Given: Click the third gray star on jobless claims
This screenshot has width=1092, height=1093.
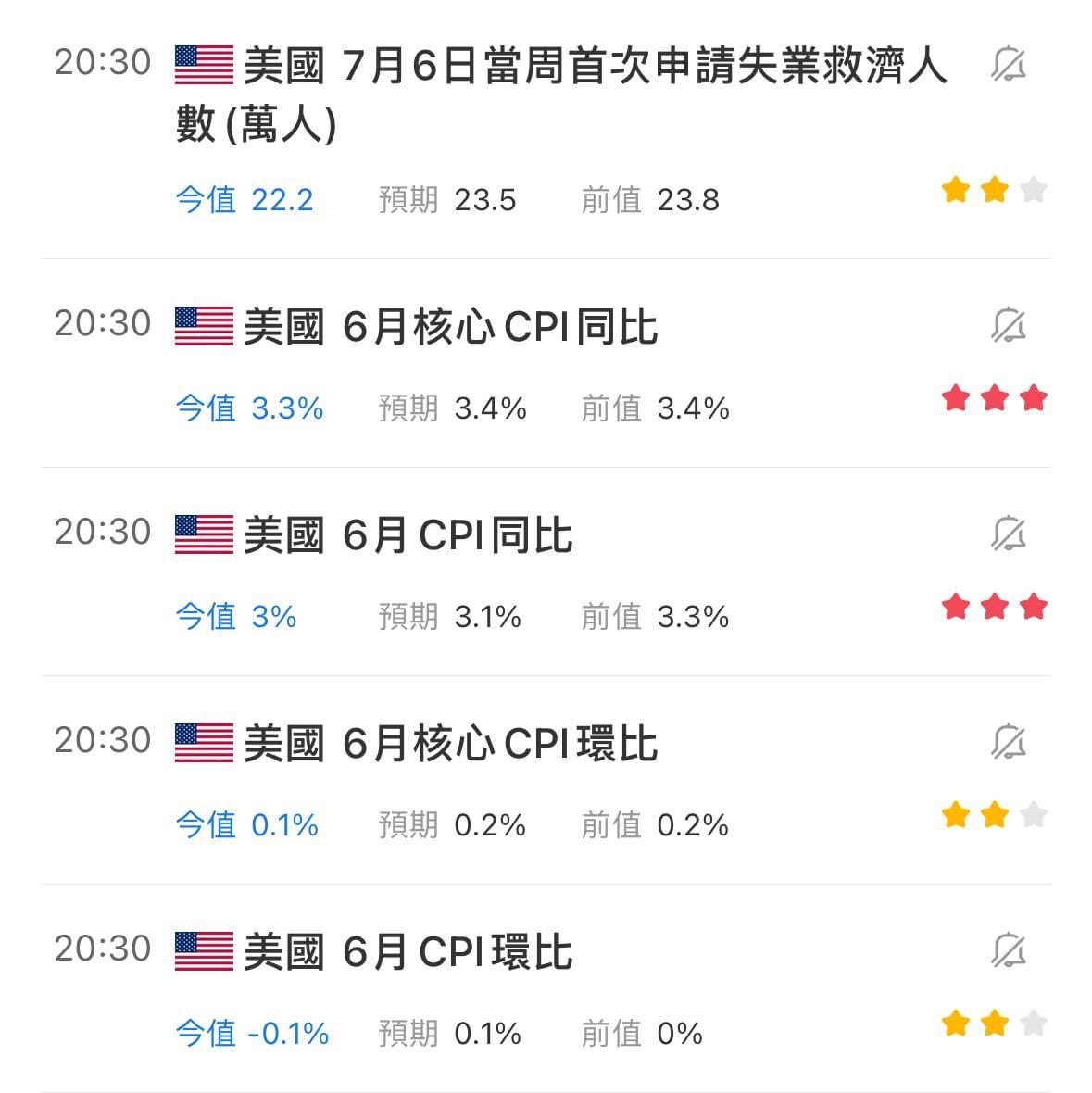Looking at the screenshot, I should (x=1031, y=189).
